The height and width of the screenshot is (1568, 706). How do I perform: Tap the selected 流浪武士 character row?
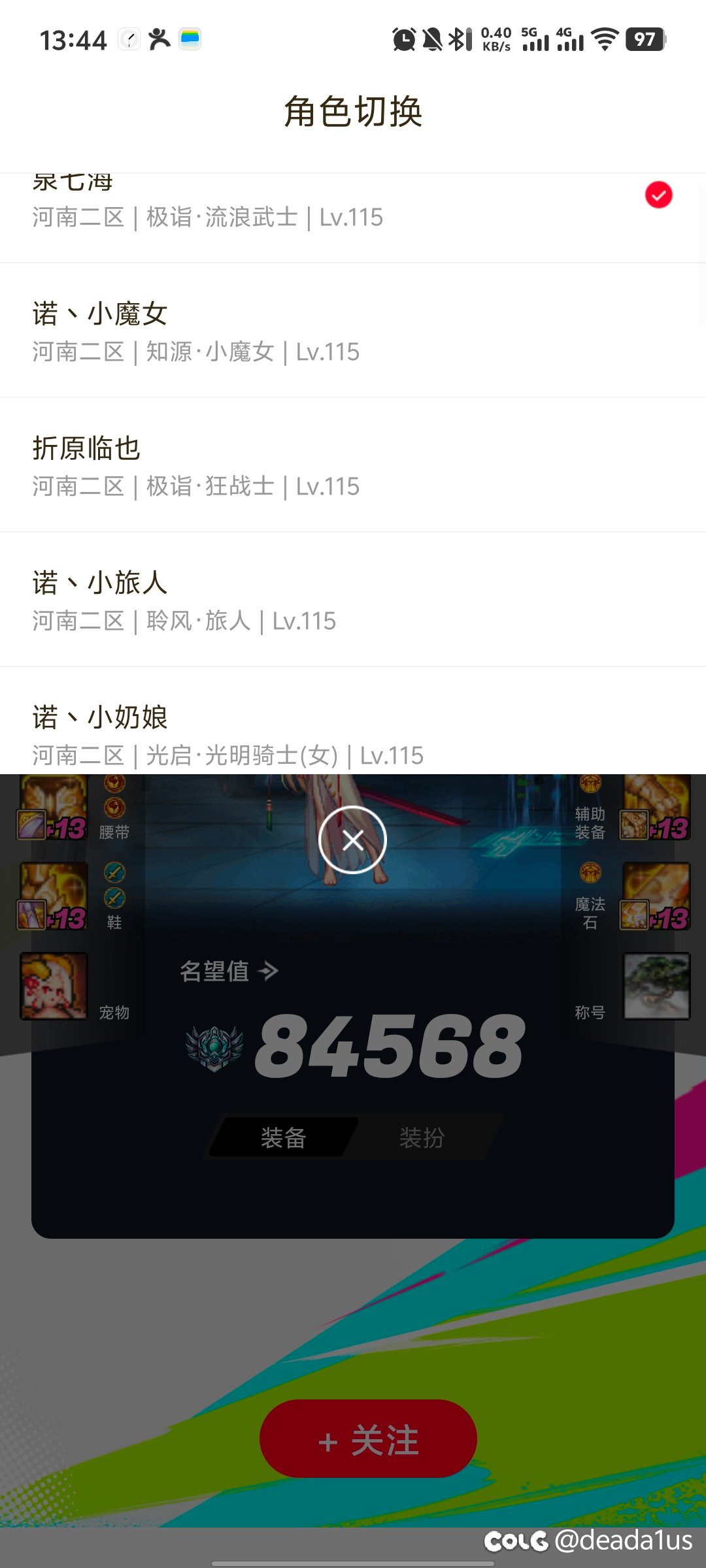point(353,218)
